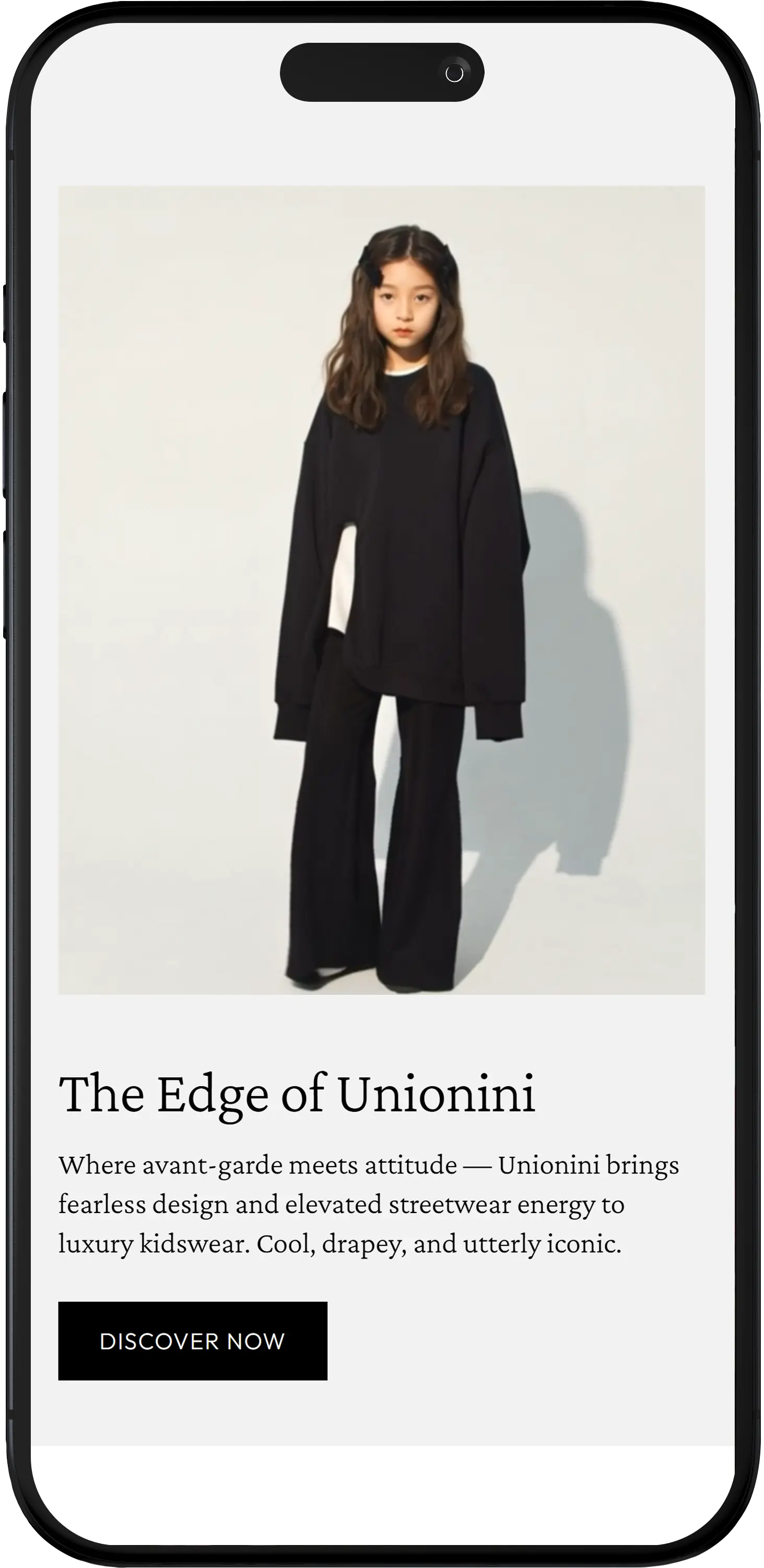Tap the Discover Now button
Image resolution: width=764 pixels, height=1568 pixels.
coord(192,1341)
